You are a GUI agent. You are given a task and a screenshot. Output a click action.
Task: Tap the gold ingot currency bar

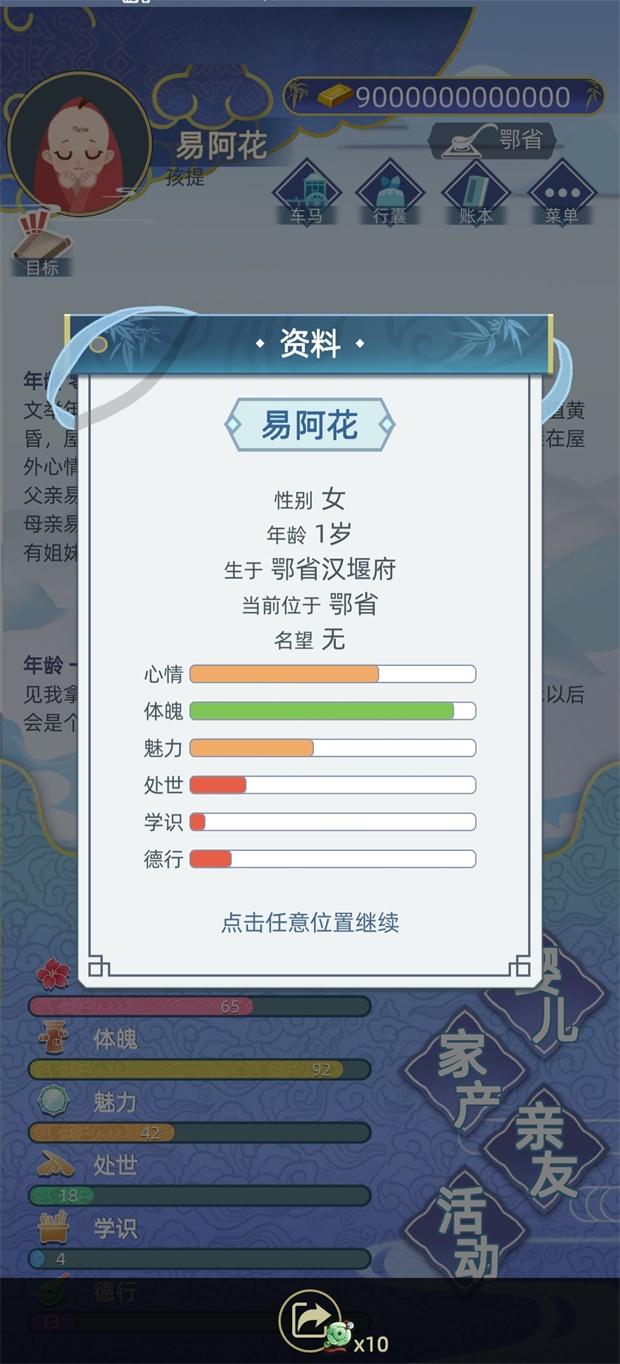[445, 96]
